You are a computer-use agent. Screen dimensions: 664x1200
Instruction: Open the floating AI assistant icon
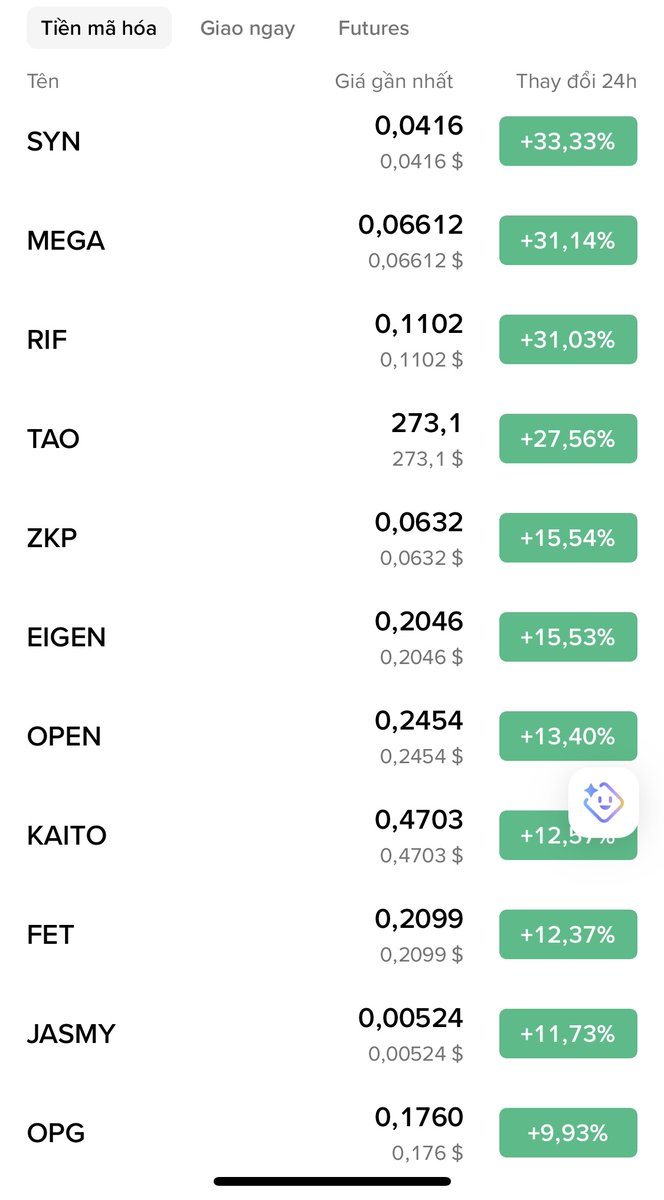click(604, 802)
